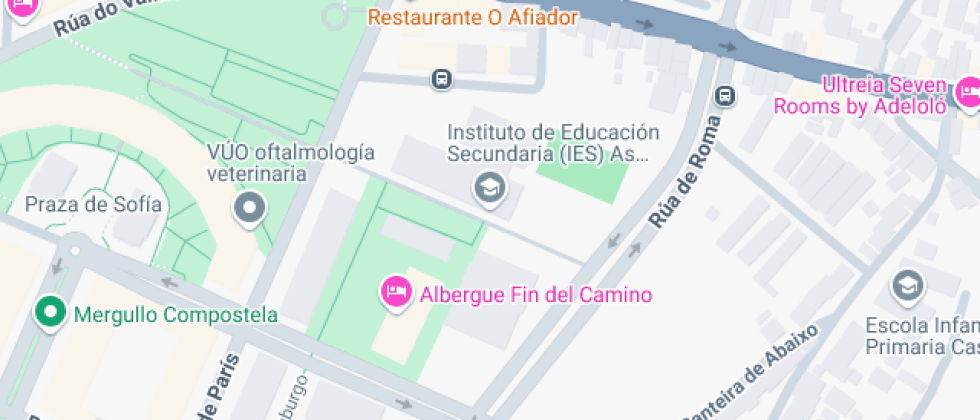This screenshot has width=980, height=420.
Task: Tap the VÚO oftalmología veterinaria pin
Action: pos(248,209)
